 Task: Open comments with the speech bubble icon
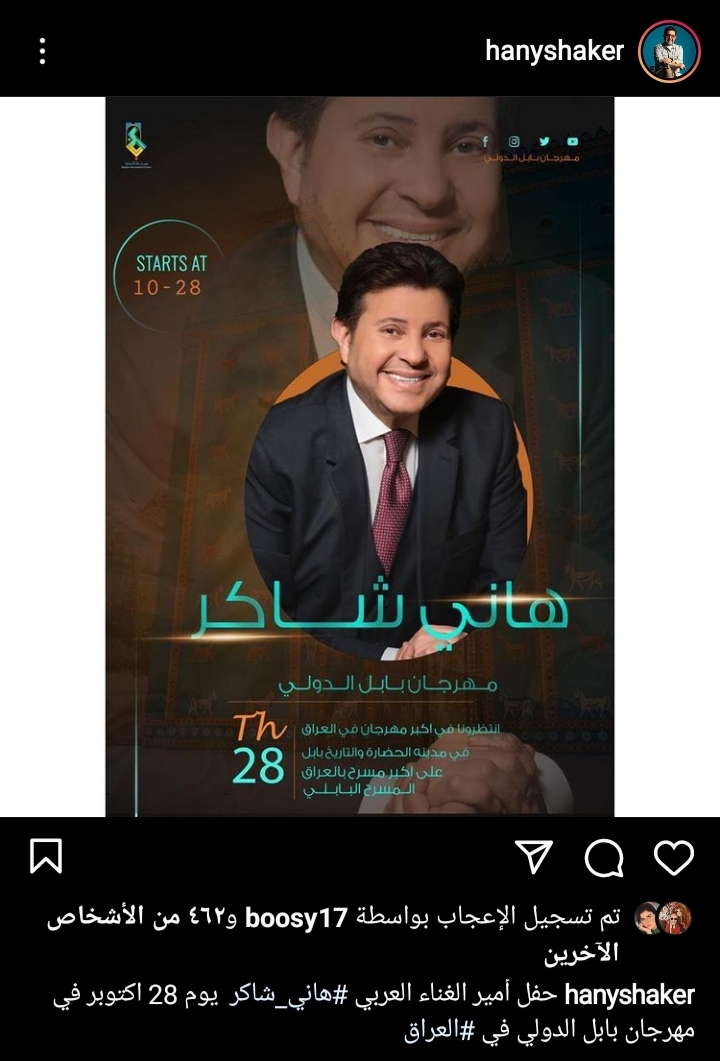[605, 856]
